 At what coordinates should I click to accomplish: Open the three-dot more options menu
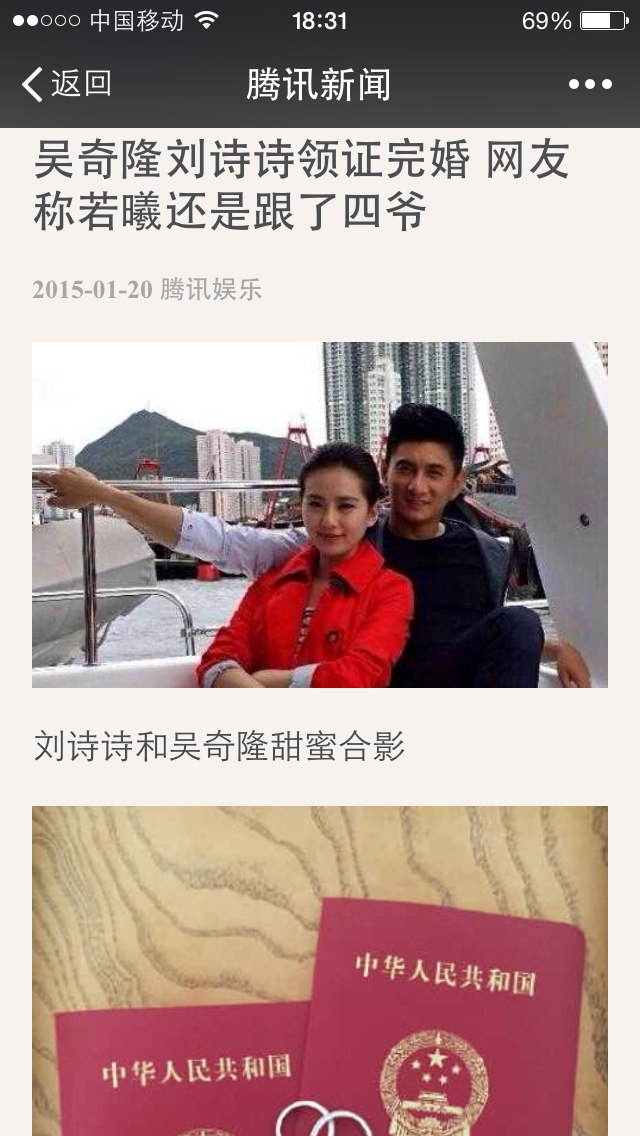point(590,84)
